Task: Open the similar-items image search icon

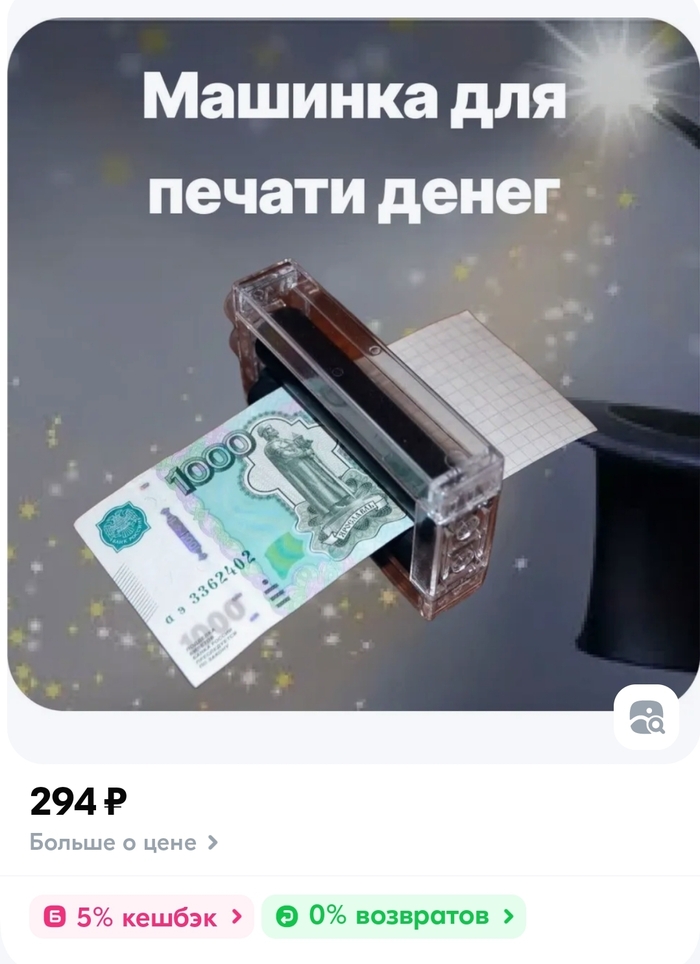Action: 645,716
